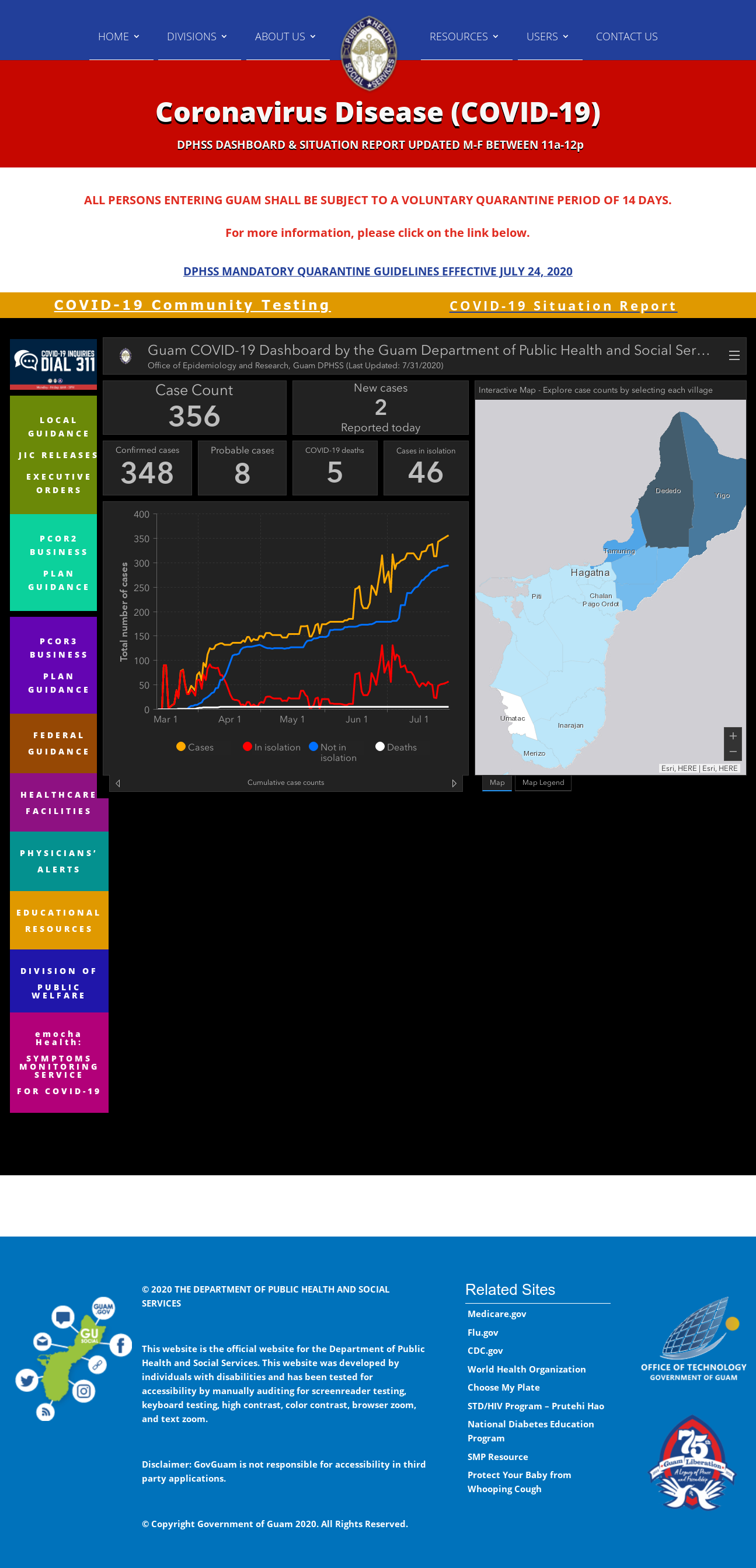756x1568 pixels.
Task: Open the COVID-19 Situation Report
Action: tap(563, 306)
